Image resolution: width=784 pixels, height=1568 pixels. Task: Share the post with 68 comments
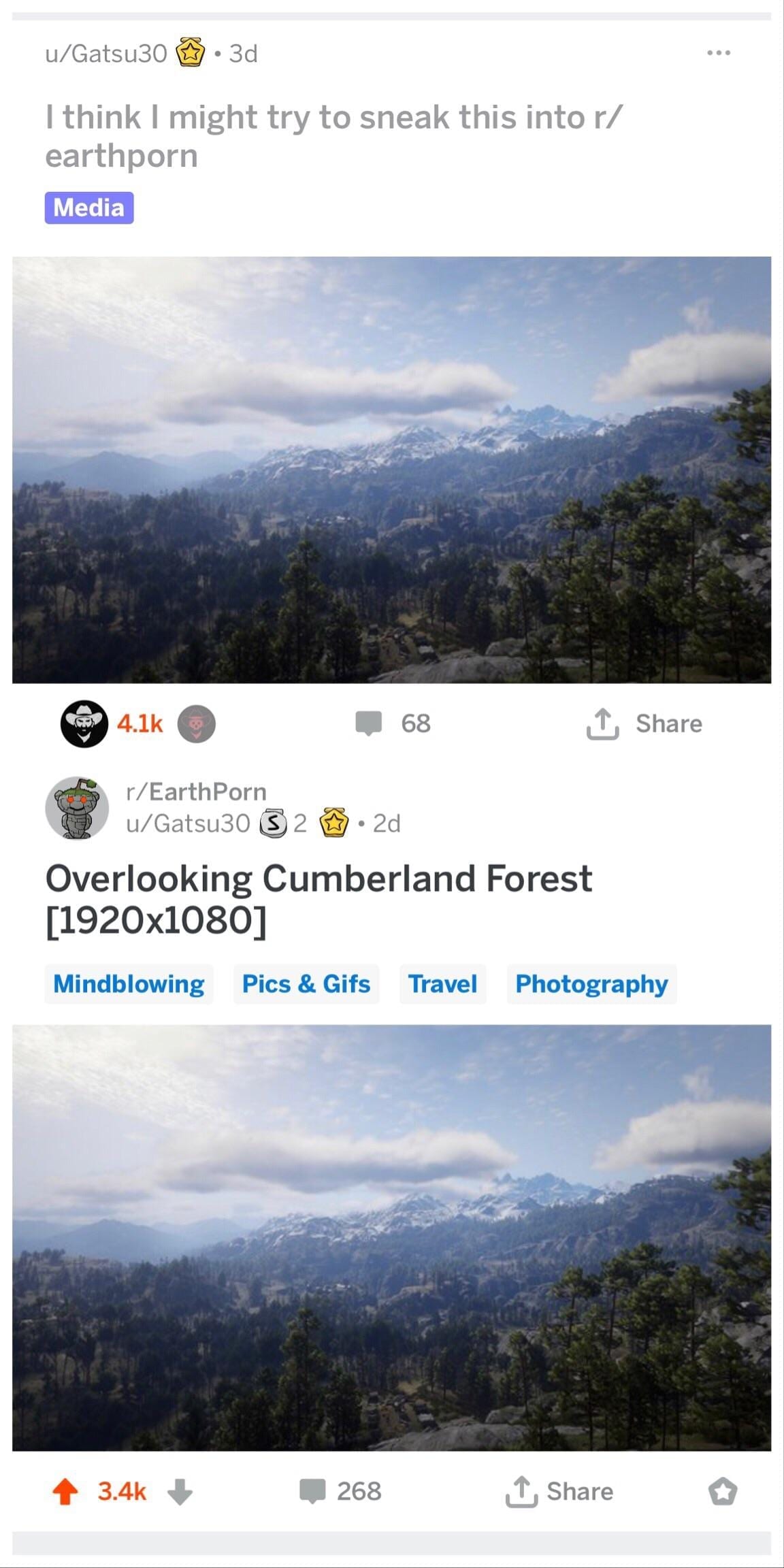pos(644,723)
